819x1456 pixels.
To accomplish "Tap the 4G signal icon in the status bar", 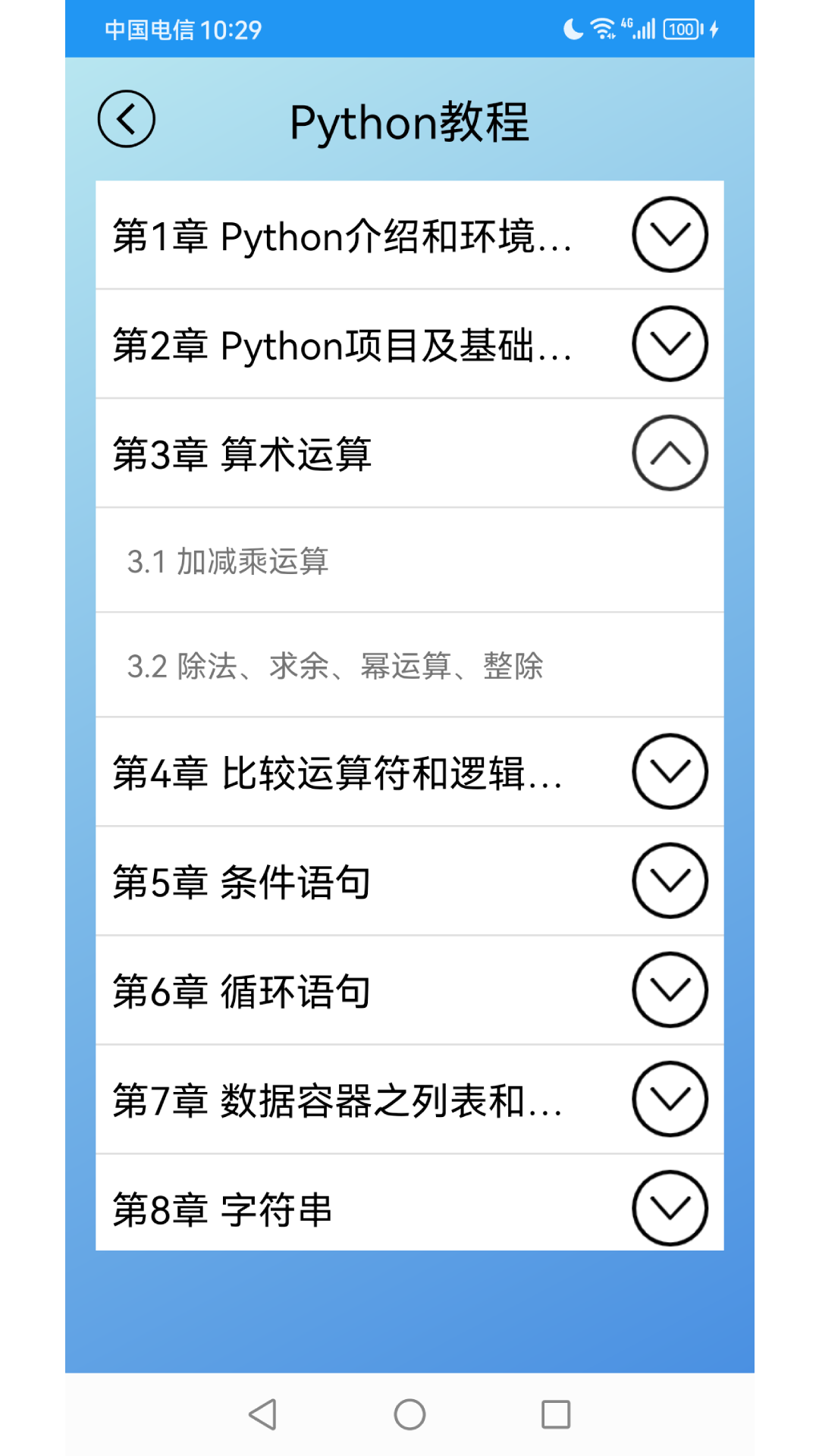I will pyautogui.click(x=639, y=28).
